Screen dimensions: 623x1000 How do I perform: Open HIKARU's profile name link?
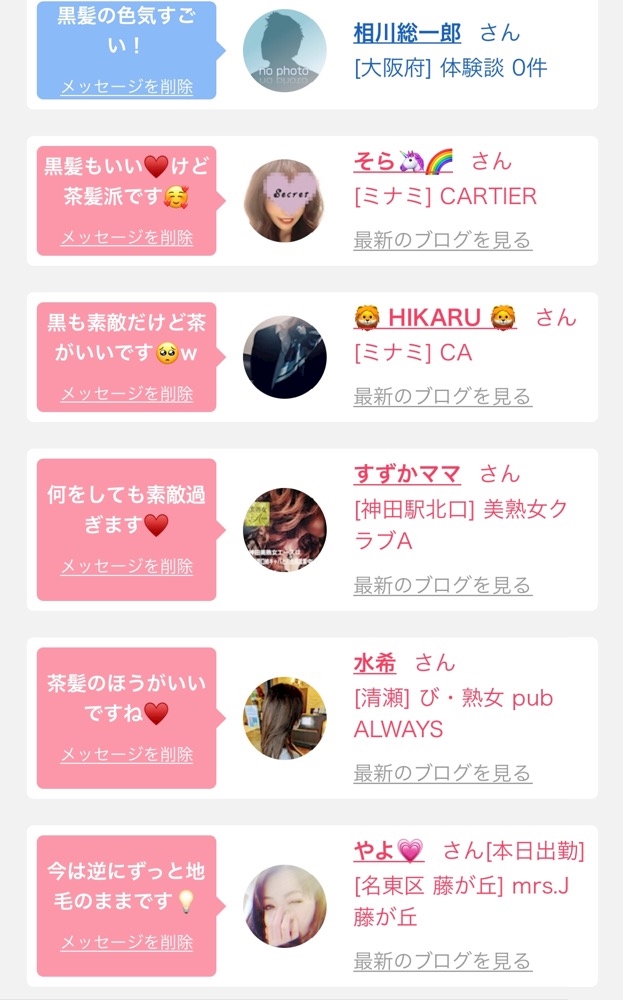point(435,318)
